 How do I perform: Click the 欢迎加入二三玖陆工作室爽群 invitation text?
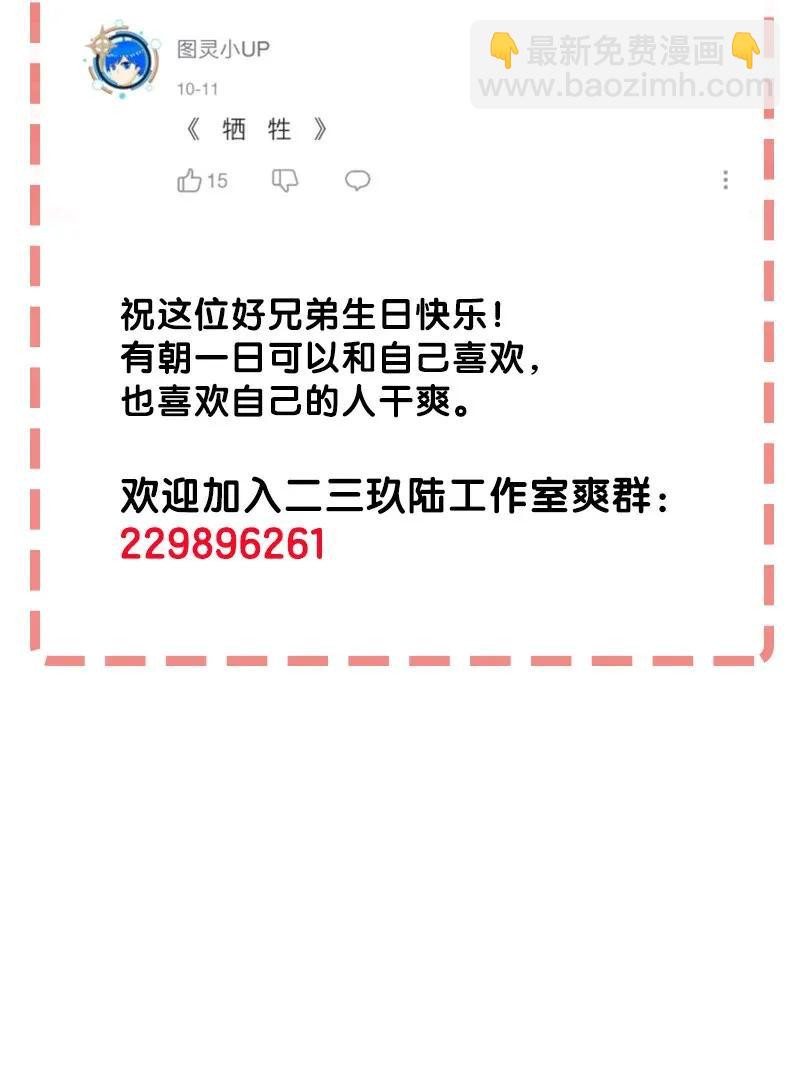pos(398,497)
